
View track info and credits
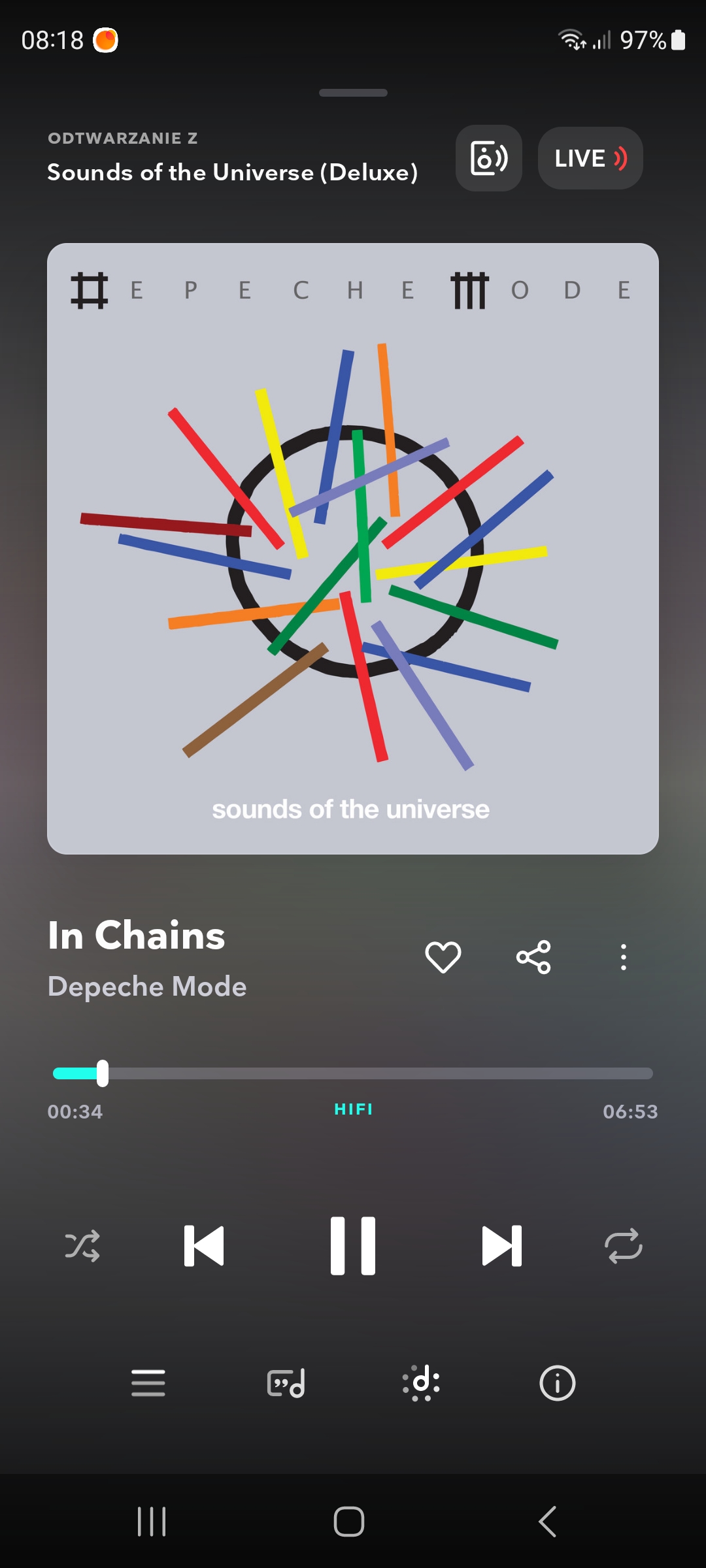point(557,1383)
